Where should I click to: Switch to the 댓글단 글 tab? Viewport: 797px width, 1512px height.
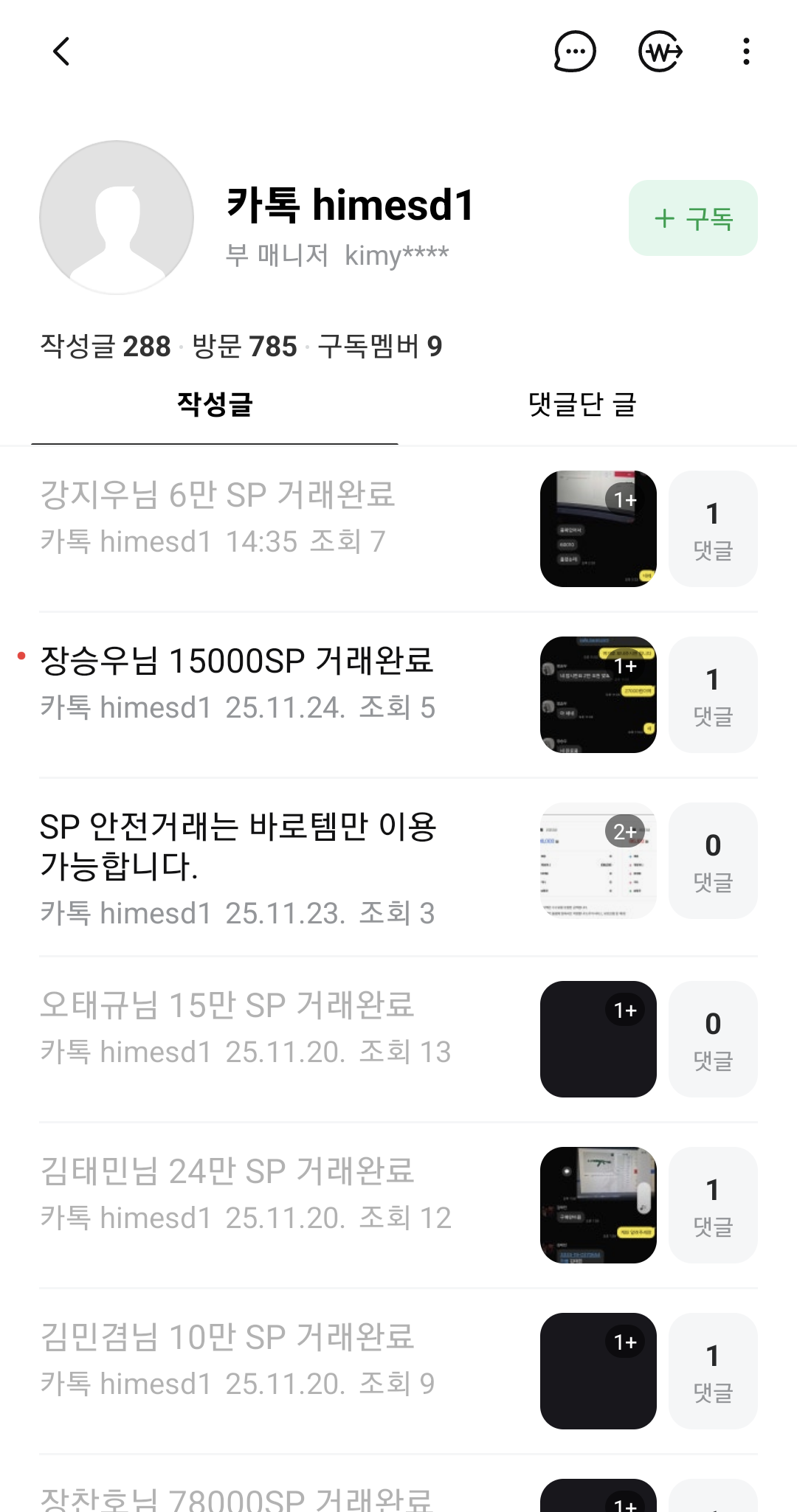point(582,404)
